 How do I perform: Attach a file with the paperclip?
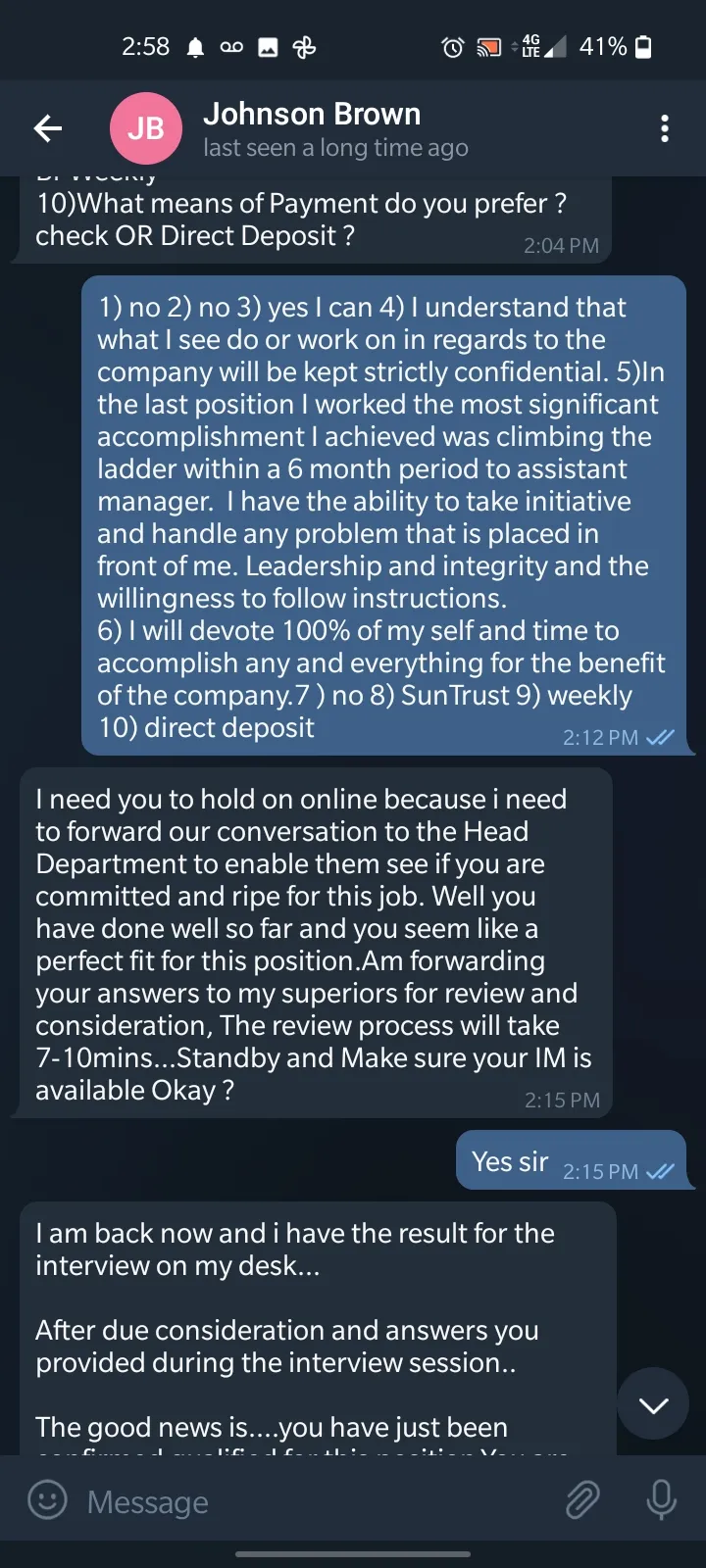pos(582,1500)
